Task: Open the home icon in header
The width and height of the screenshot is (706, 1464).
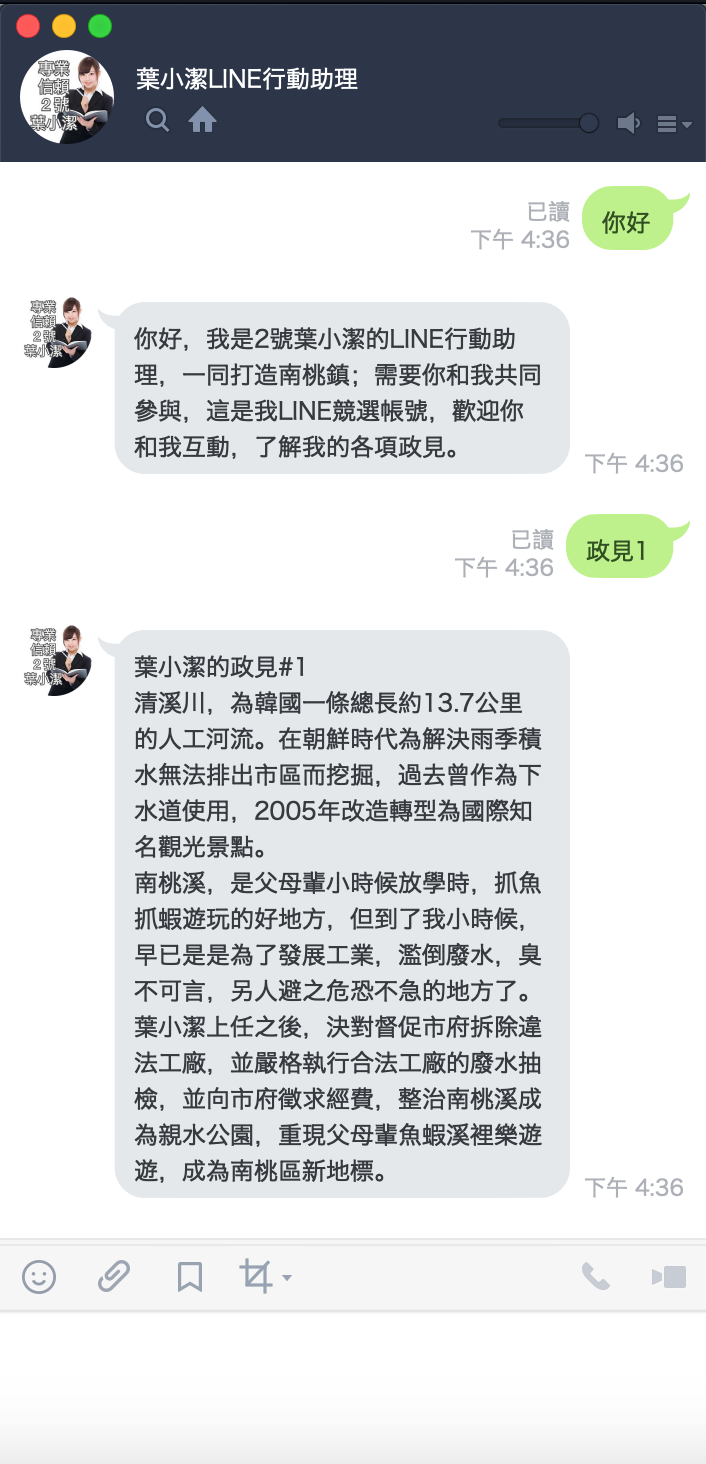Action: click(202, 121)
